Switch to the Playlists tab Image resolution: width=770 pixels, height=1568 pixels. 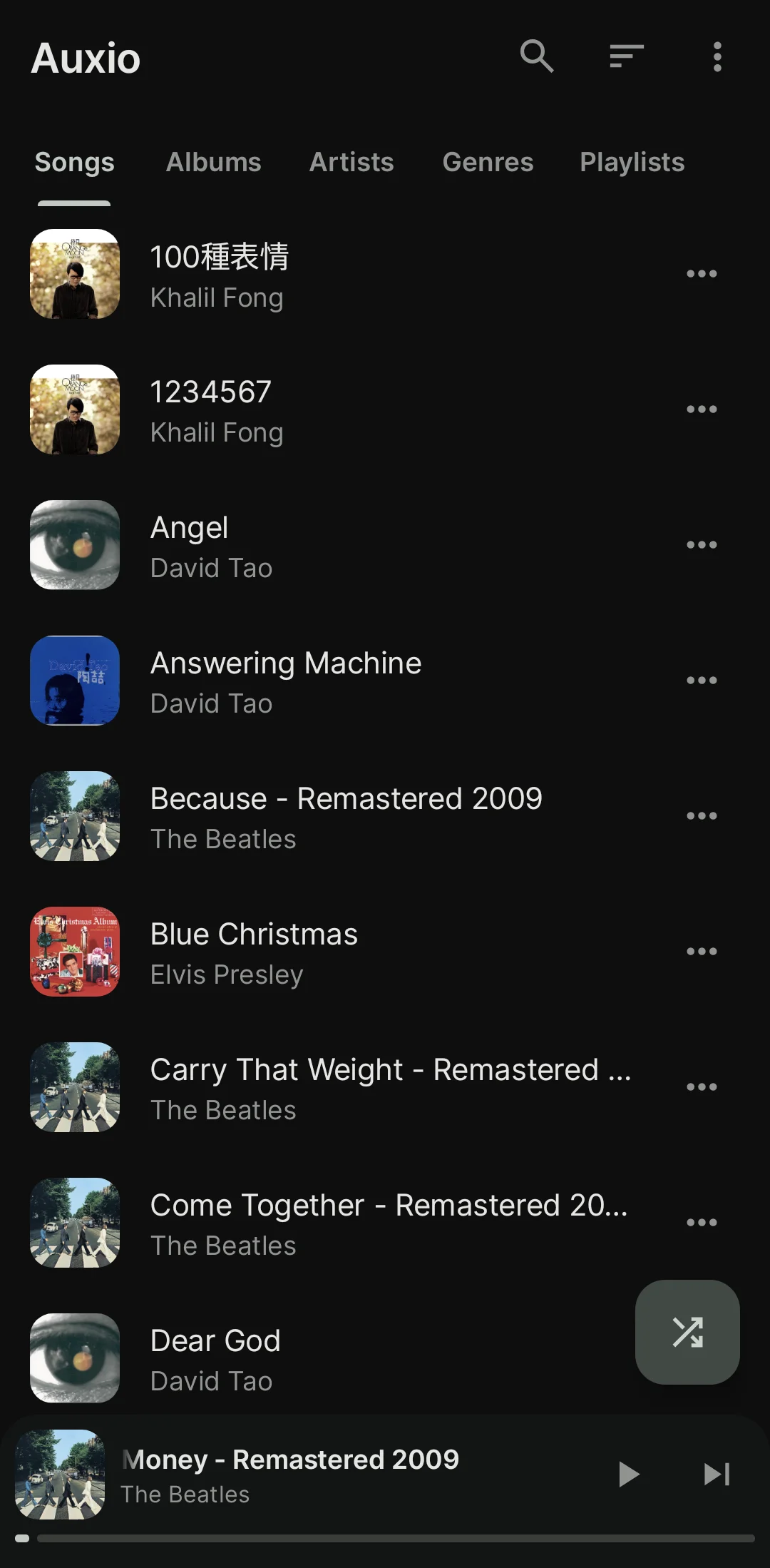[x=632, y=163]
